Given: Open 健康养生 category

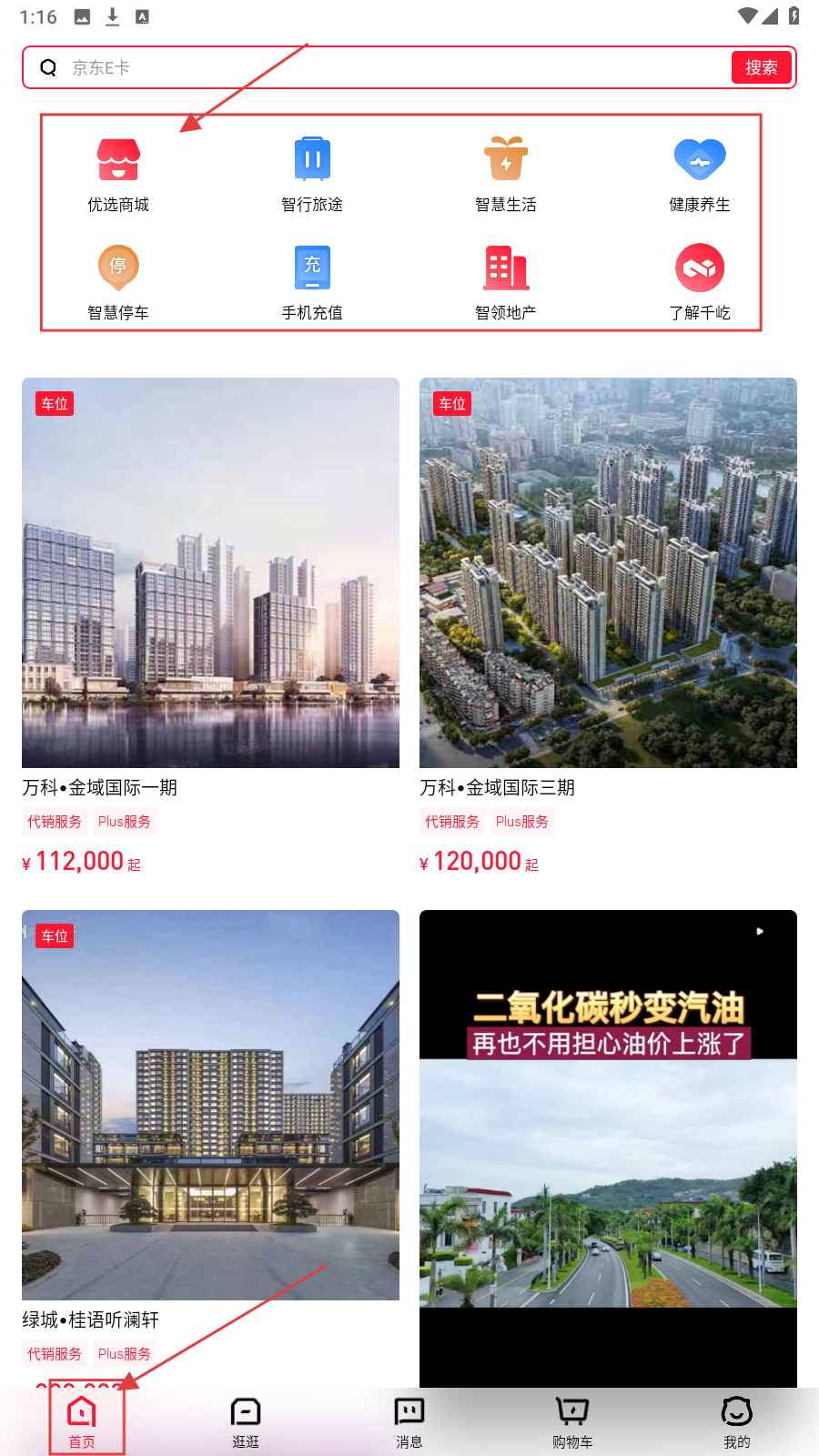Looking at the screenshot, I should [700, 175].
